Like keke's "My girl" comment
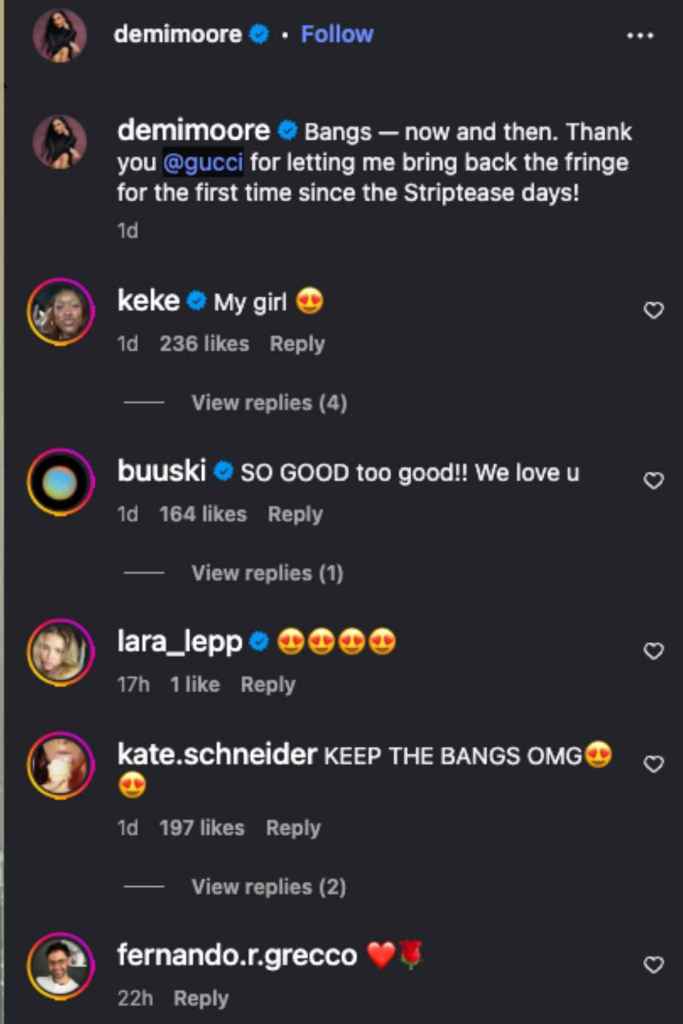The width and height of the screenshot is (683, 1024). (x=653, y=311)
